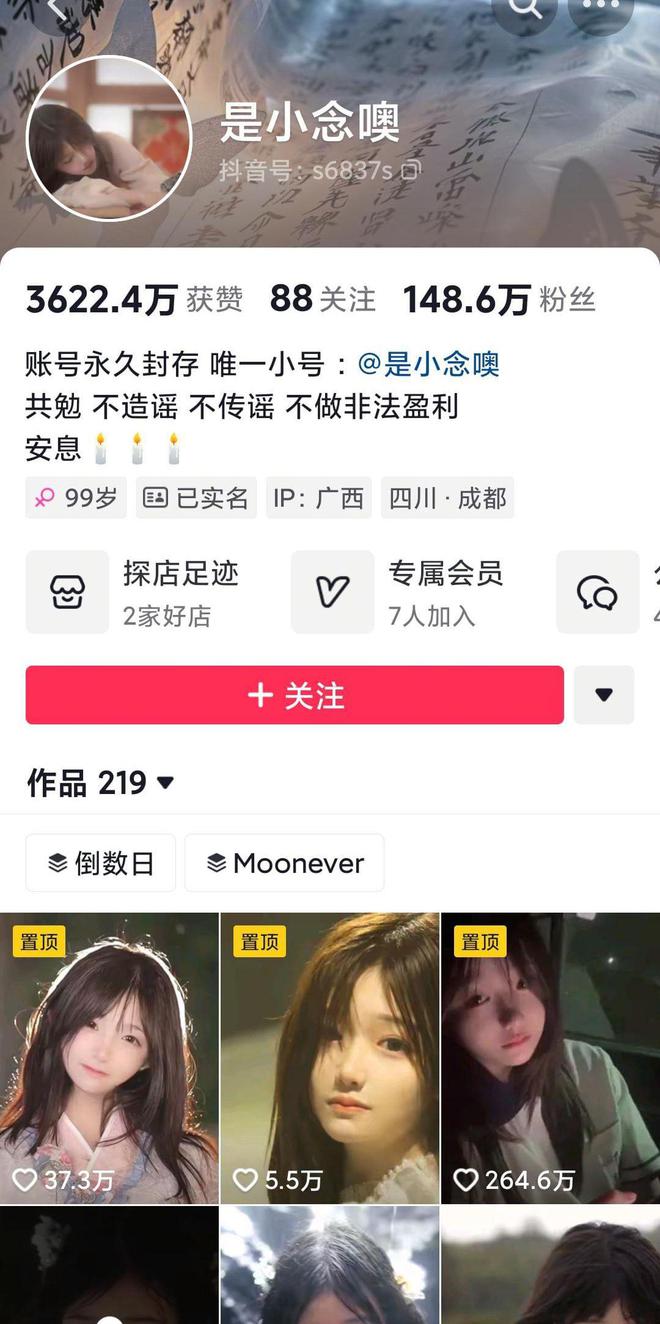Open the 作品 219 sort dropdown
Image resolution: width=660 pixels, height=1324 pixels.
(x=101, y=782)
